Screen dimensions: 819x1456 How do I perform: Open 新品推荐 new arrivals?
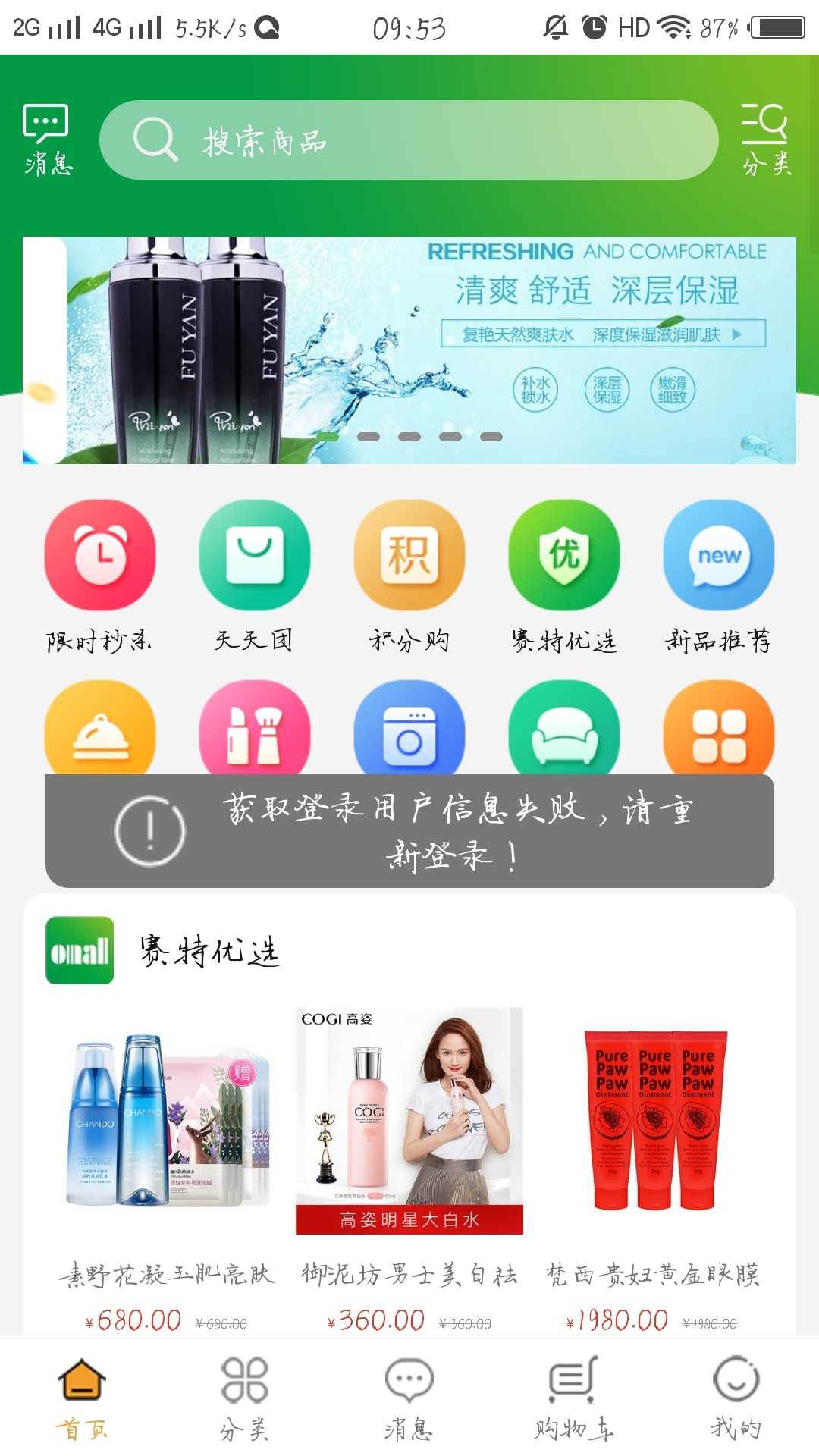pos(719,577)
